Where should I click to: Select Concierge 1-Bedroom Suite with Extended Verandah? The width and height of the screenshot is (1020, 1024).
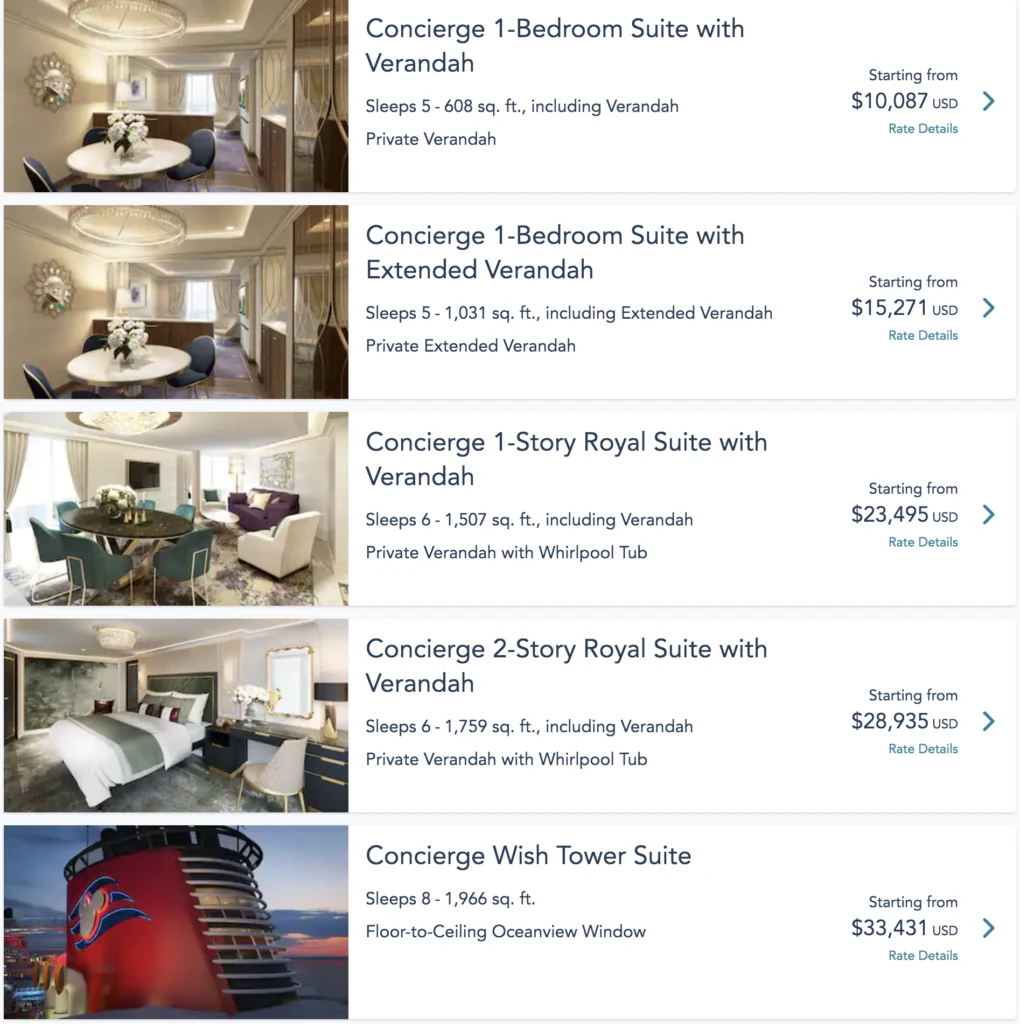[555, 252]
